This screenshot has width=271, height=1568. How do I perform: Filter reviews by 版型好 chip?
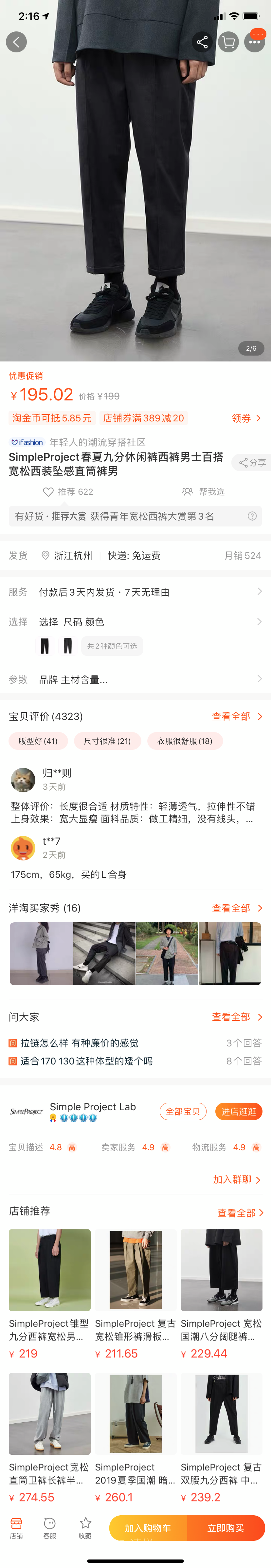coord(38,741)
